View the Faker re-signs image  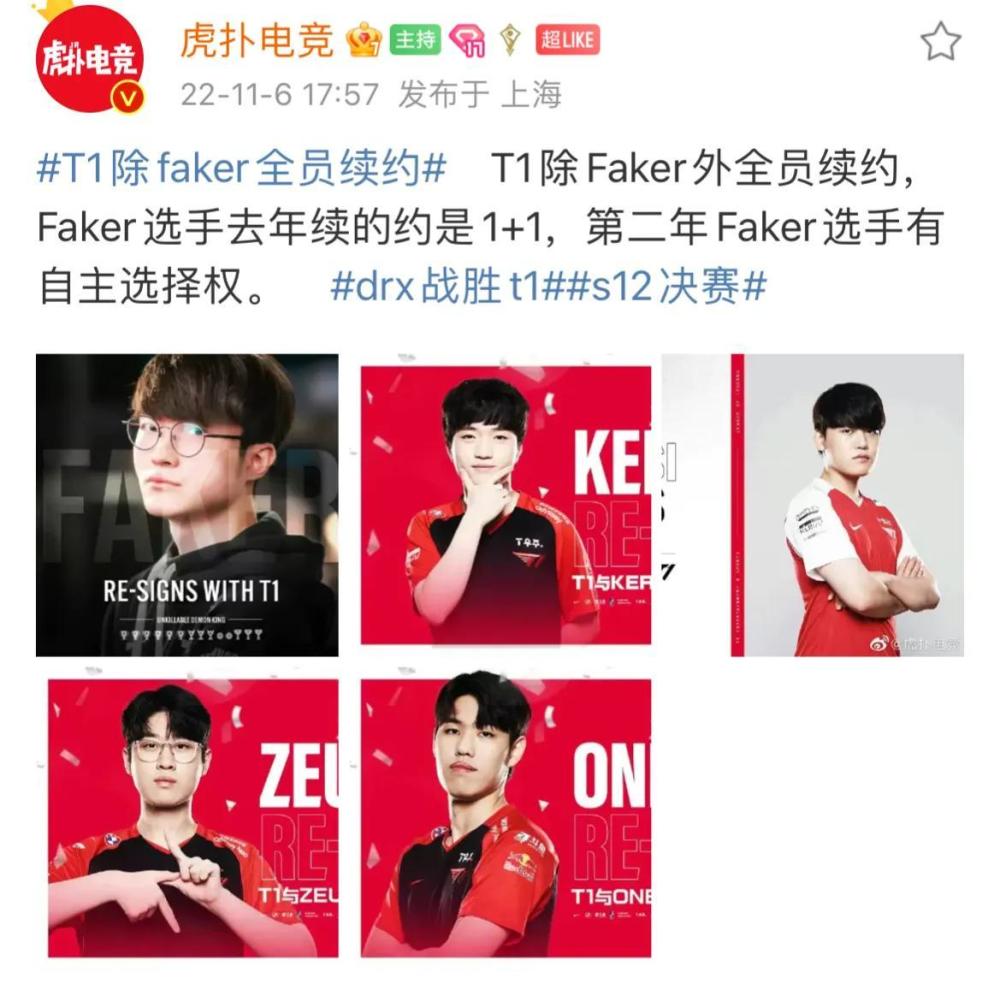(186, 504)
